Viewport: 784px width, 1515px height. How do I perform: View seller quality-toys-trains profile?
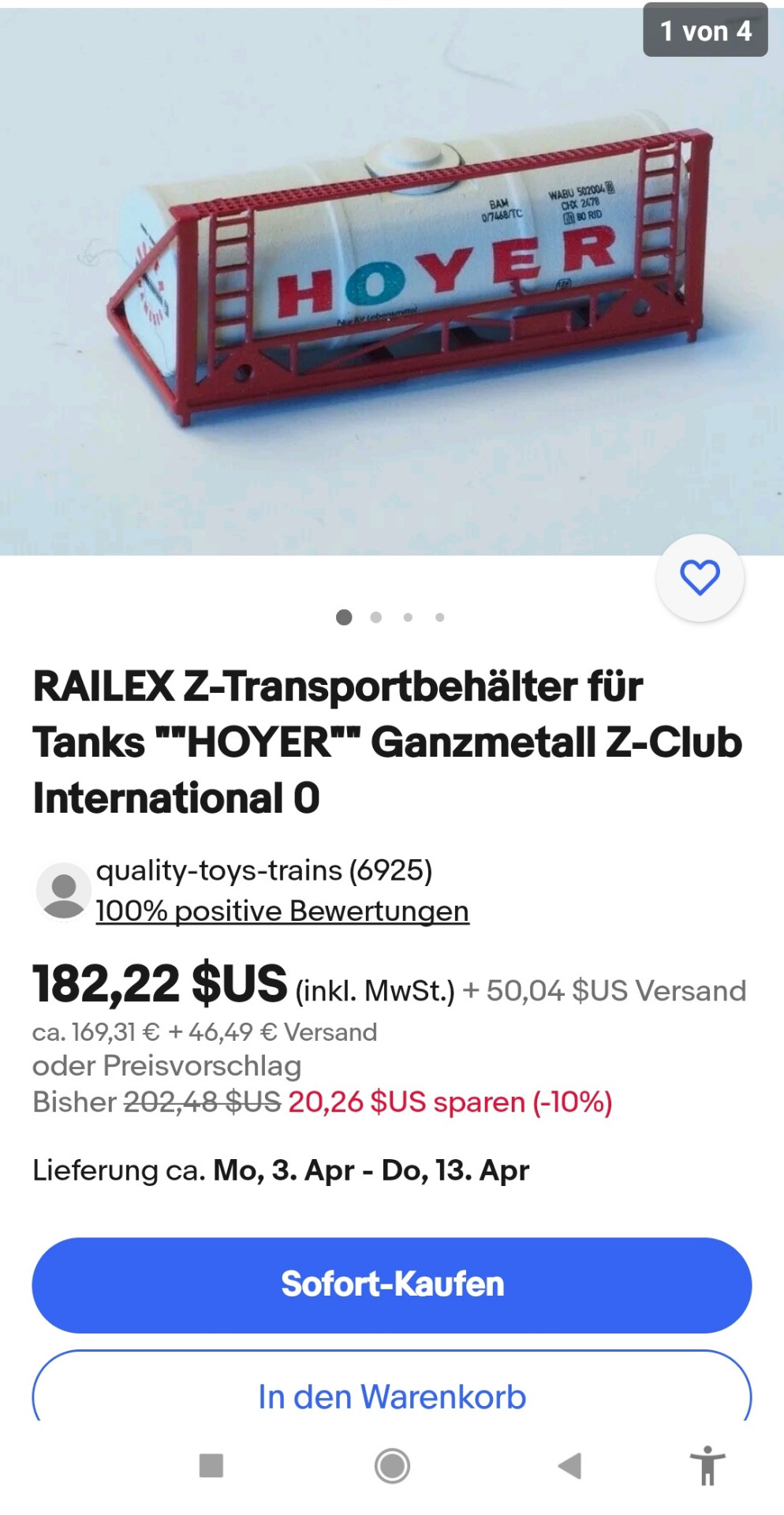tap(263, 870)
